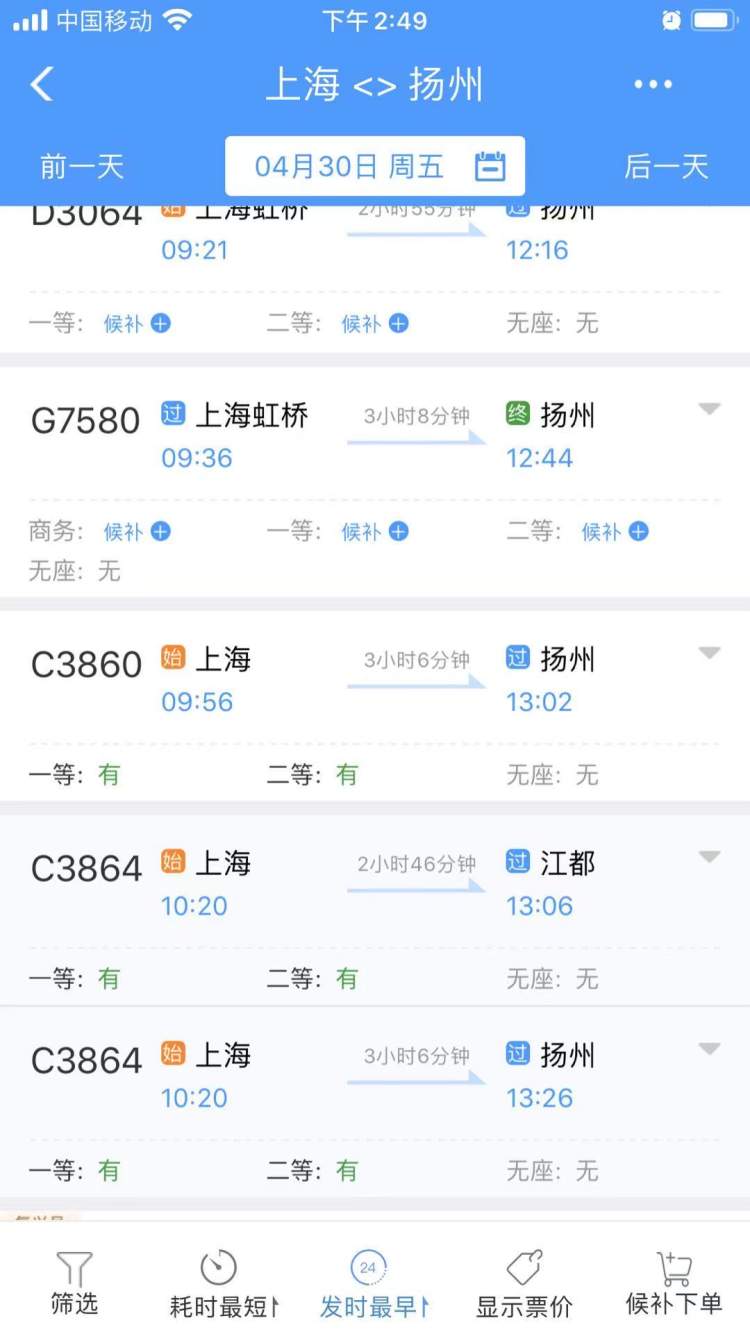The image size is (750, 1334).
Task: Open 候补下单 waitlist order
Action: [x=673, y=1283]
